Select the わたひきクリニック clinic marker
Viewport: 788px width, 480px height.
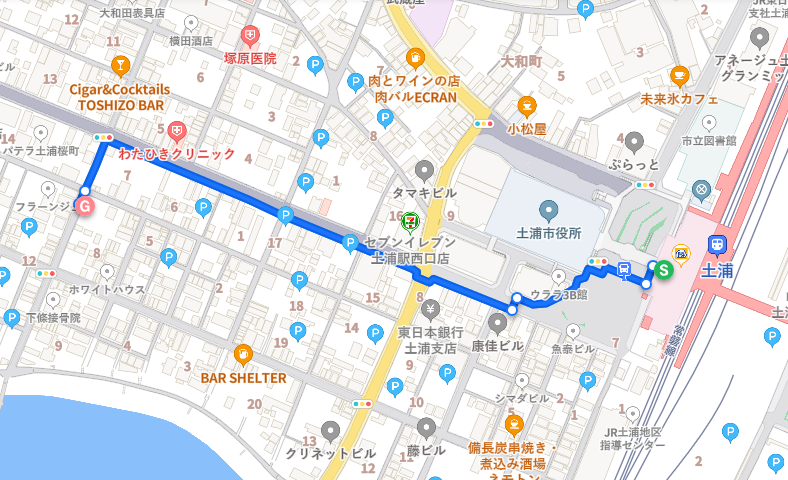[x=177, y=130]
